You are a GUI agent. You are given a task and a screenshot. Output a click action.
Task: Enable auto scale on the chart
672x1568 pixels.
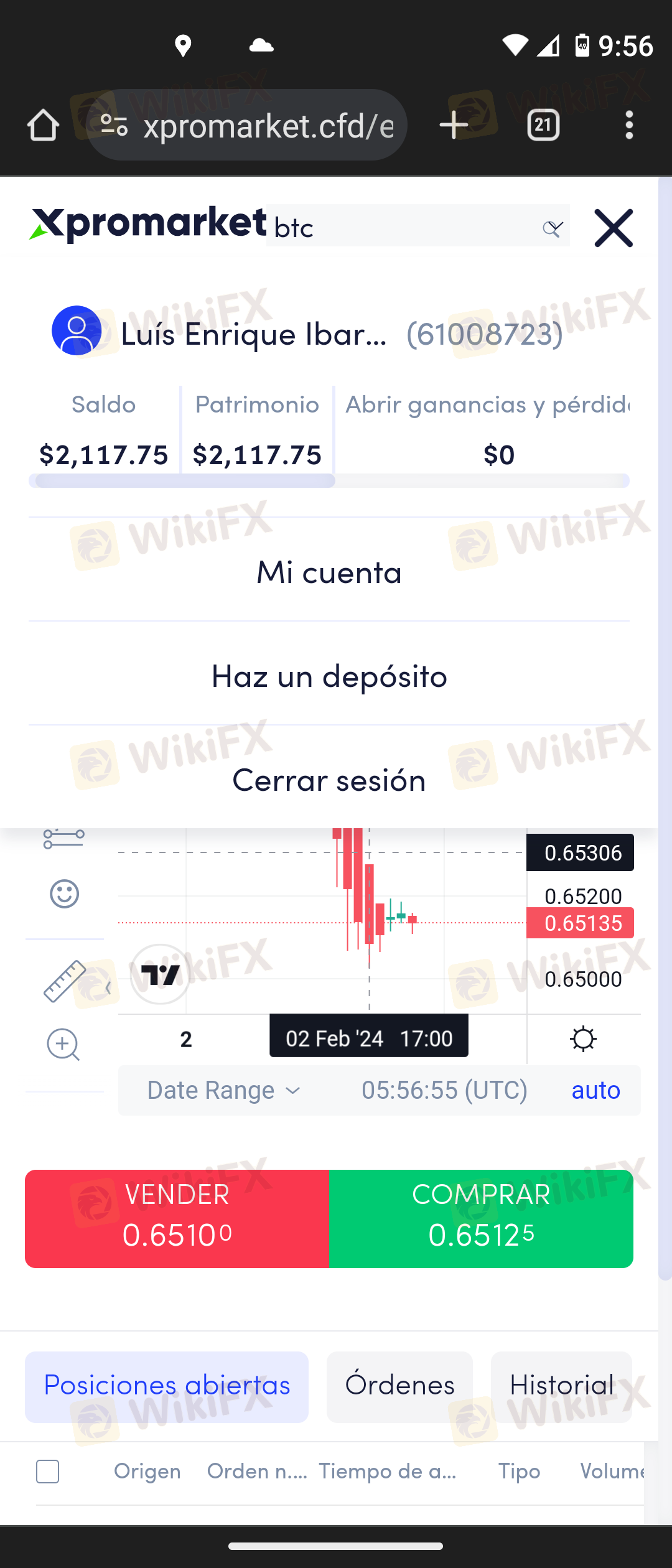[595, 1090]
